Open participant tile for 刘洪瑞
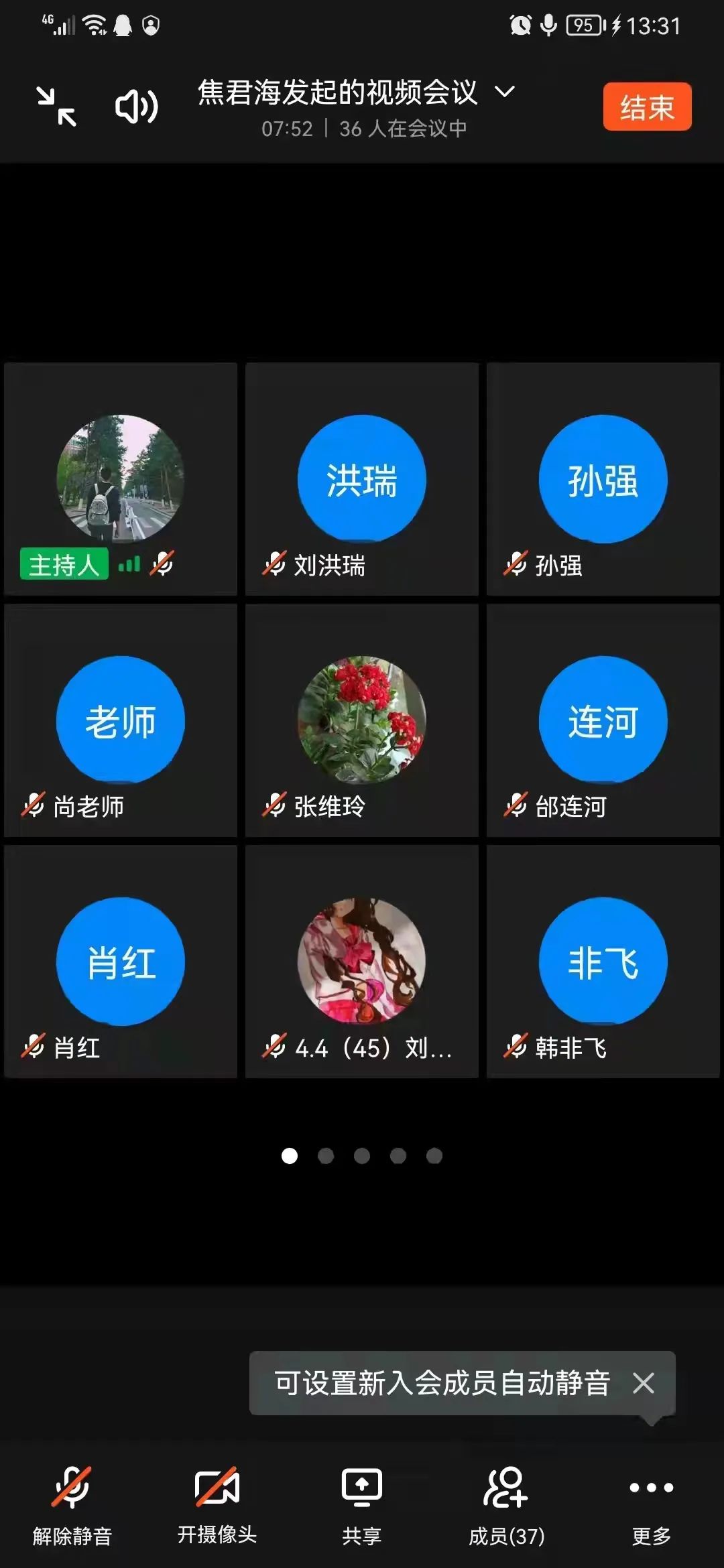The width and height of the screenshot is (724, 1568). [x=362, y=478]
